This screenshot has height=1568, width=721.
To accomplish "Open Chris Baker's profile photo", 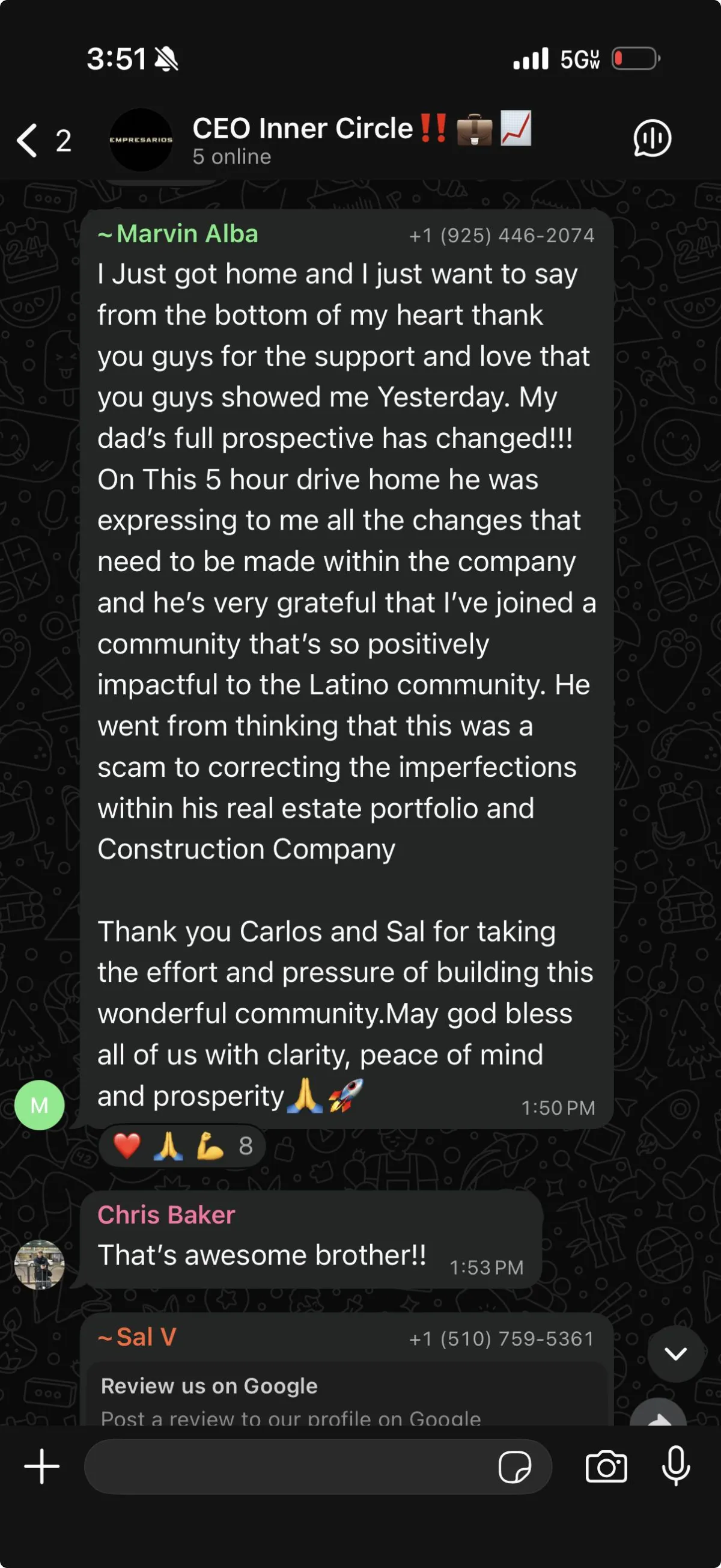I will click(x=40, y=1264).
